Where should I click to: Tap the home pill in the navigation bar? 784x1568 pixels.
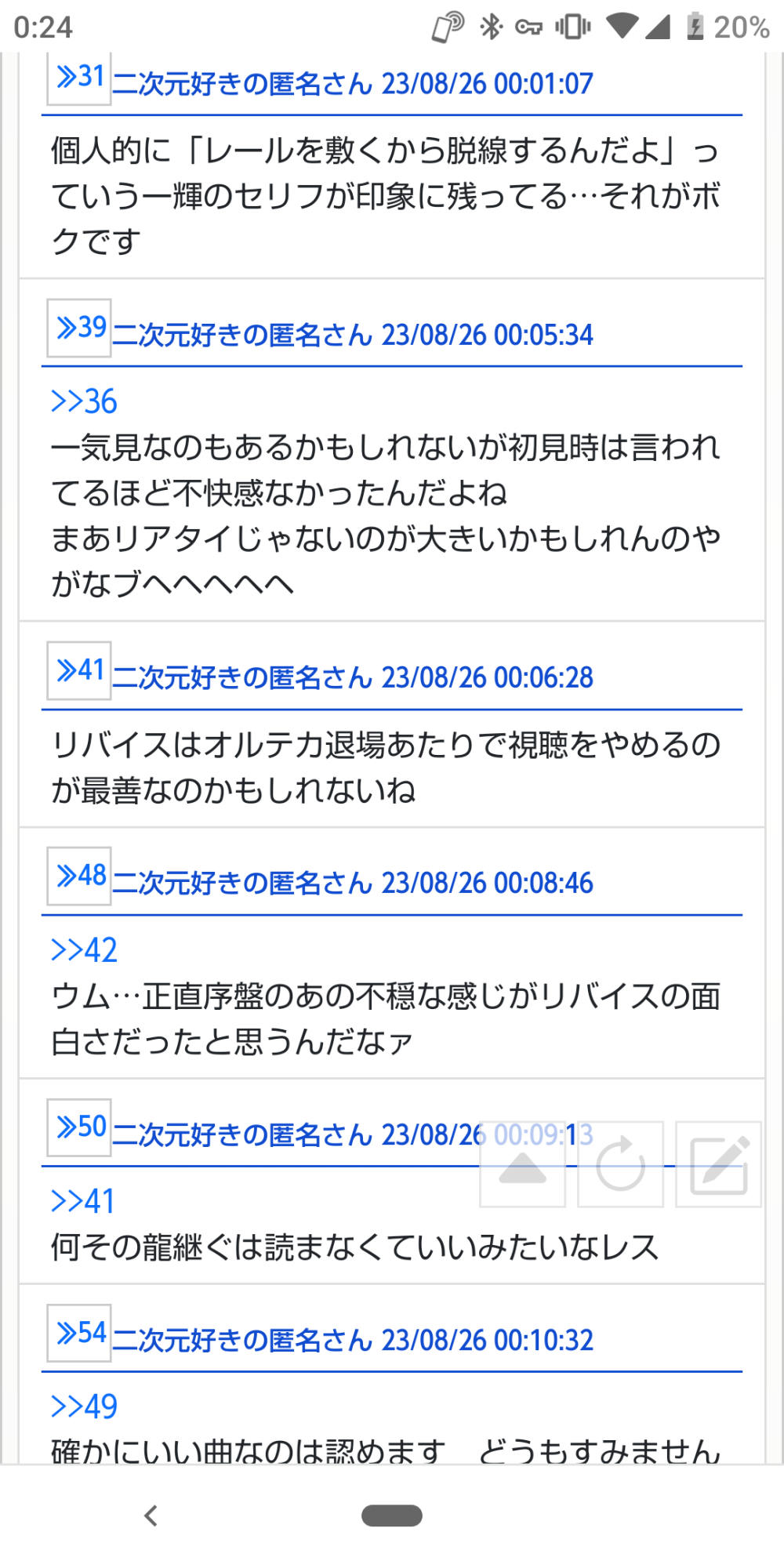pyautogui.click(x=392, y=1516)
